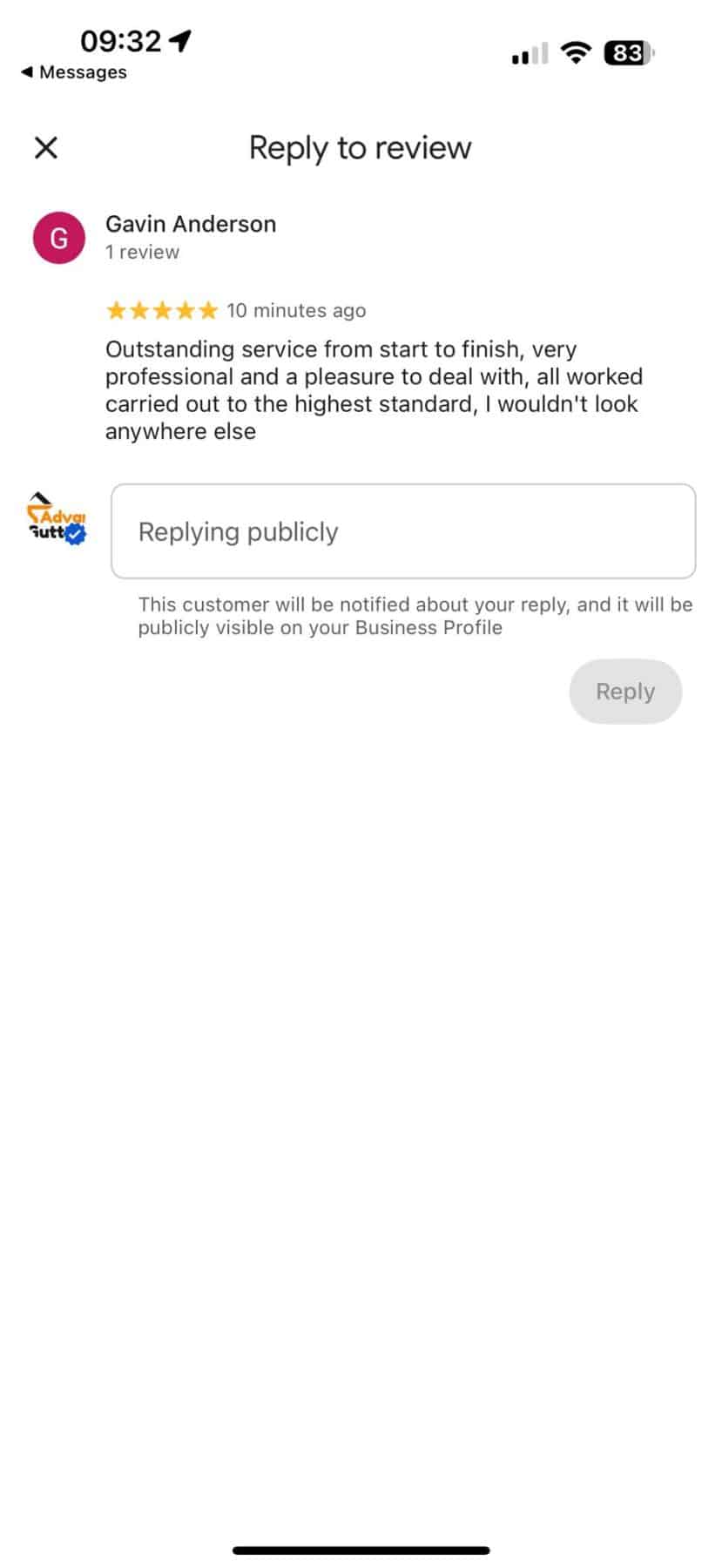Image resolution: width=722 pixels, height=1568 pixels.
Task: Return to the Messages app
Action: 74,72
